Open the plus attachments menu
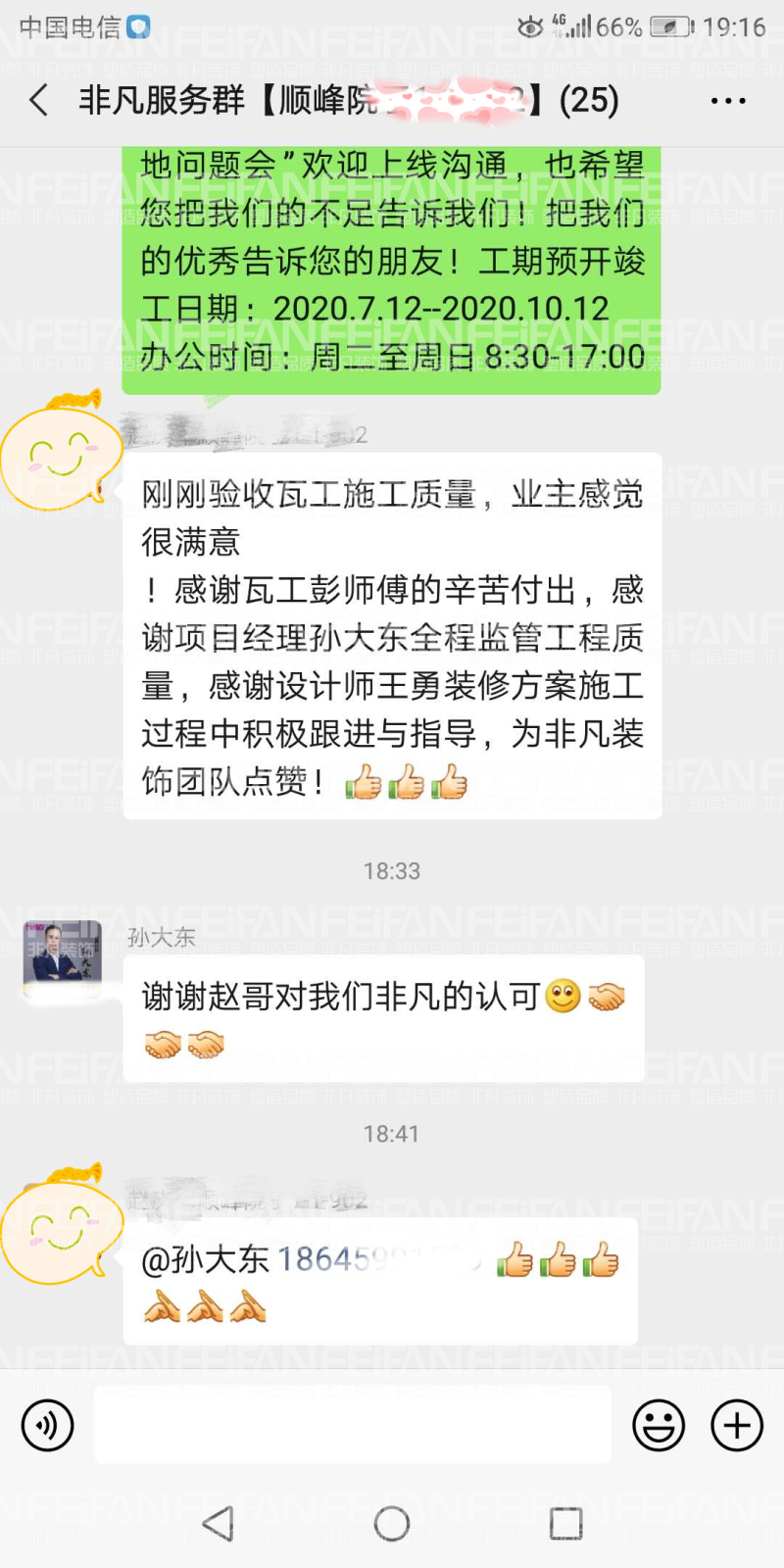Screen dimensions: 784x1568 coord(737,1425)
